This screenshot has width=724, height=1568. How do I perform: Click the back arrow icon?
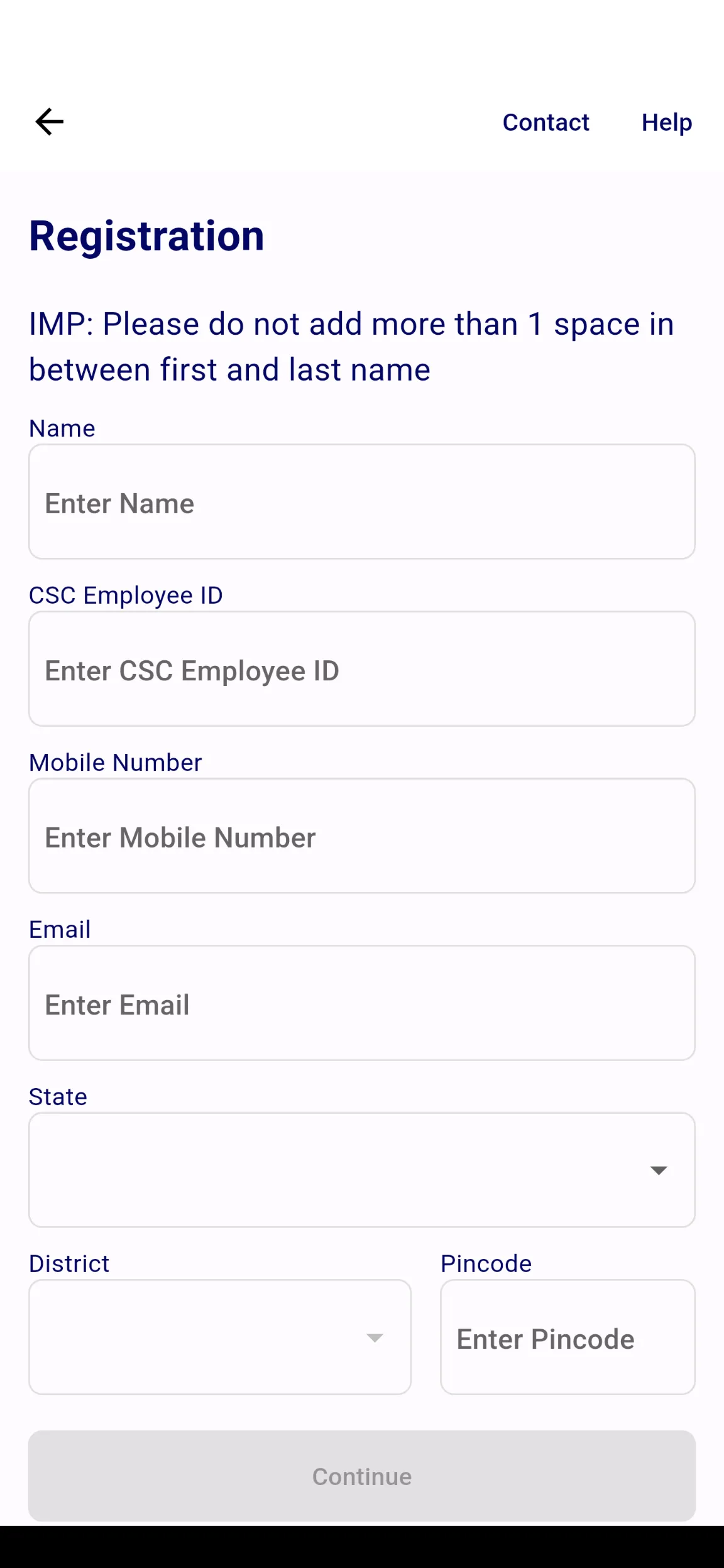click(49, 121)
